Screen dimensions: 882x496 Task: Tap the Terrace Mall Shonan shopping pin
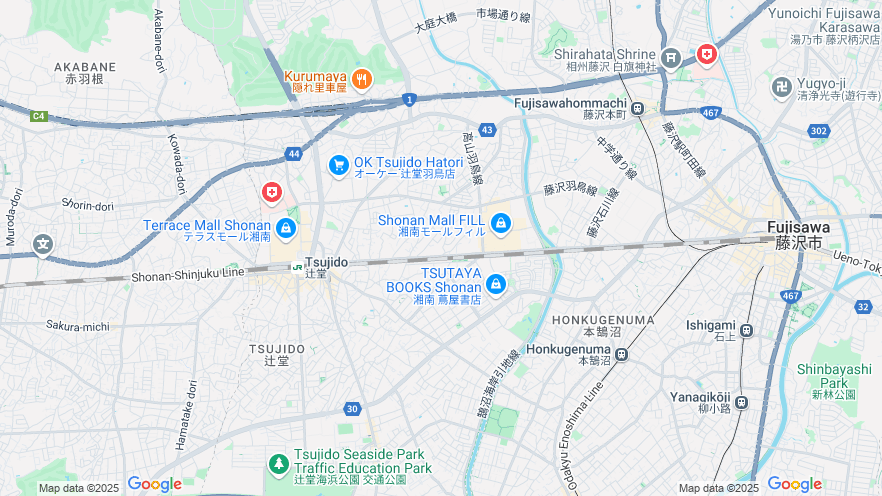(x=286, y=229)
